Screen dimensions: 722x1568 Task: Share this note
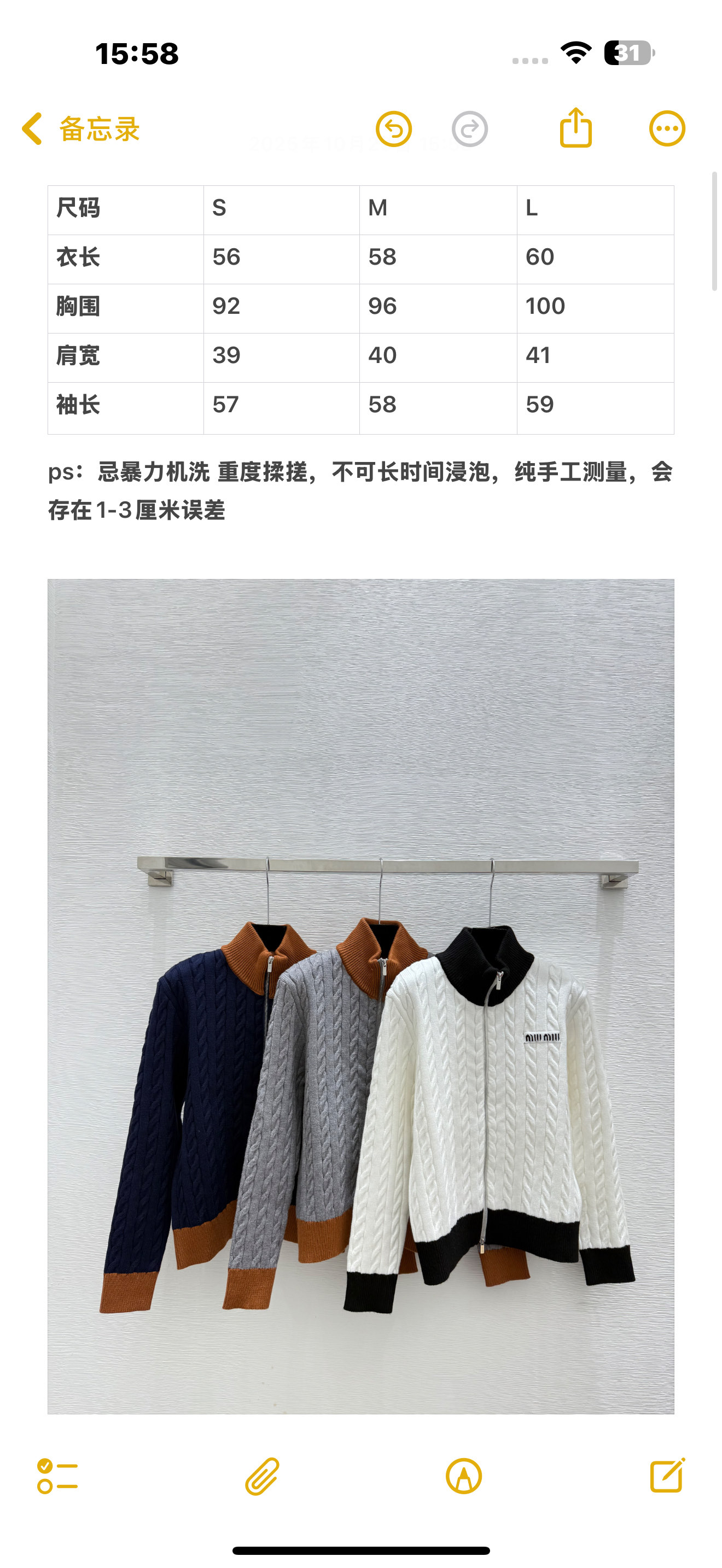(575, 128)
